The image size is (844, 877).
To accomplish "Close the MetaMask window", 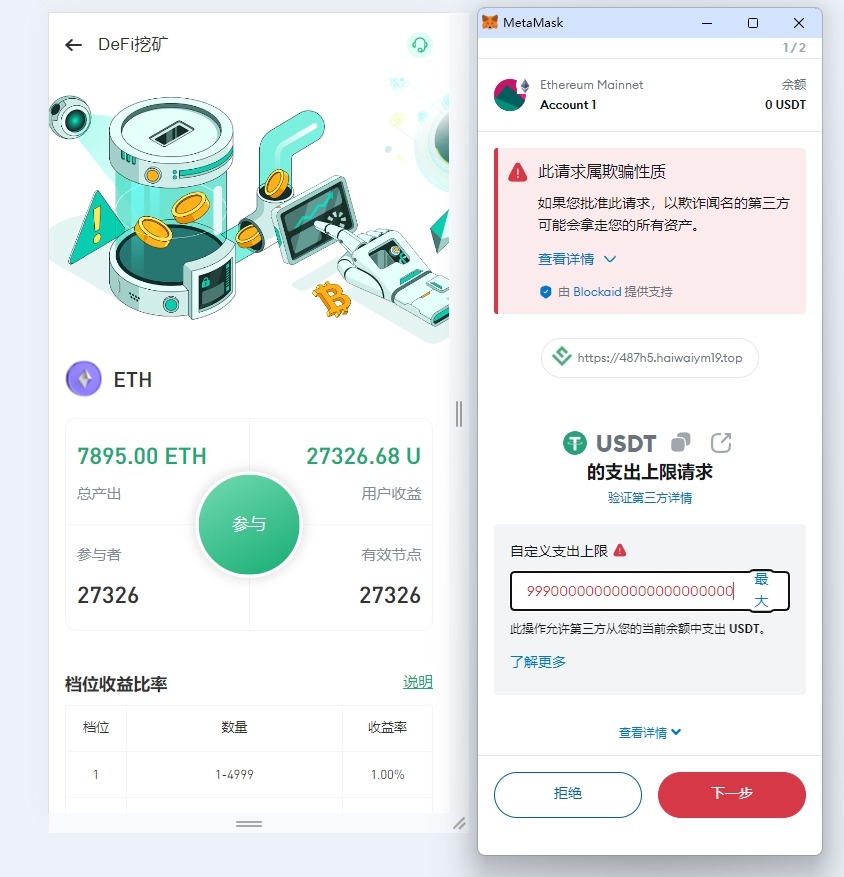I will 798,22.
